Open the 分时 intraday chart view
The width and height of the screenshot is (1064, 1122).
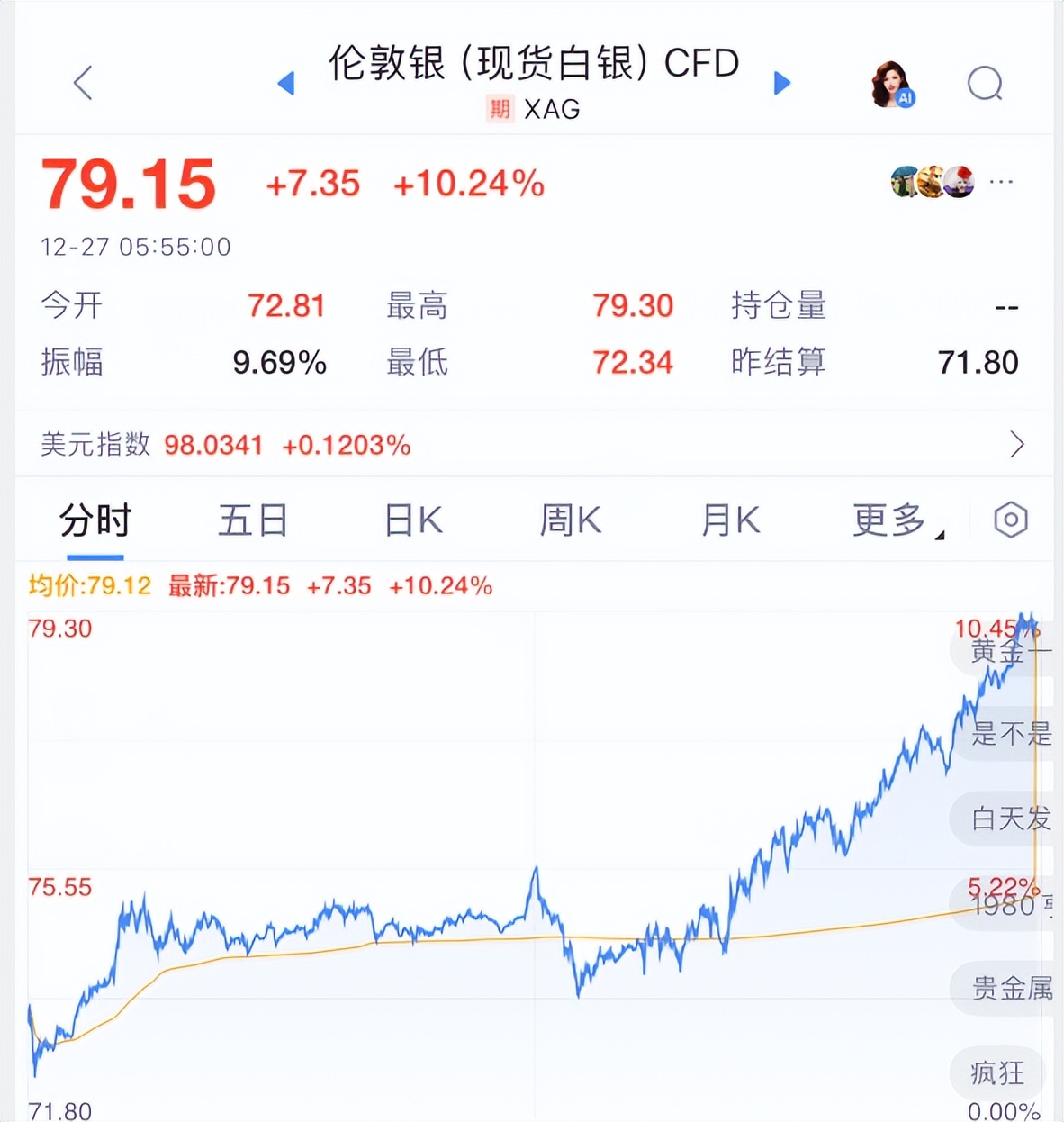94,520
